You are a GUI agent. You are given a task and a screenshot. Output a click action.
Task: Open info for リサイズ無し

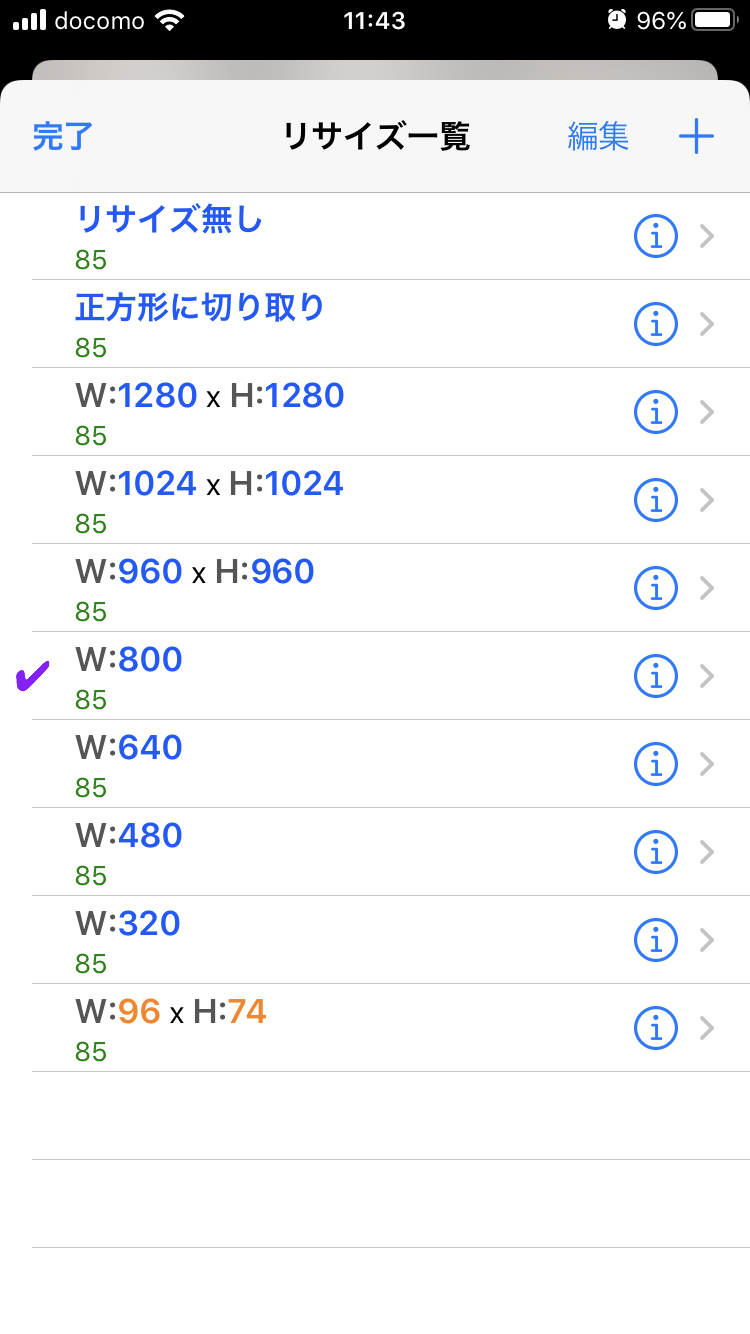pyautogui.click(x=656, y=236)
